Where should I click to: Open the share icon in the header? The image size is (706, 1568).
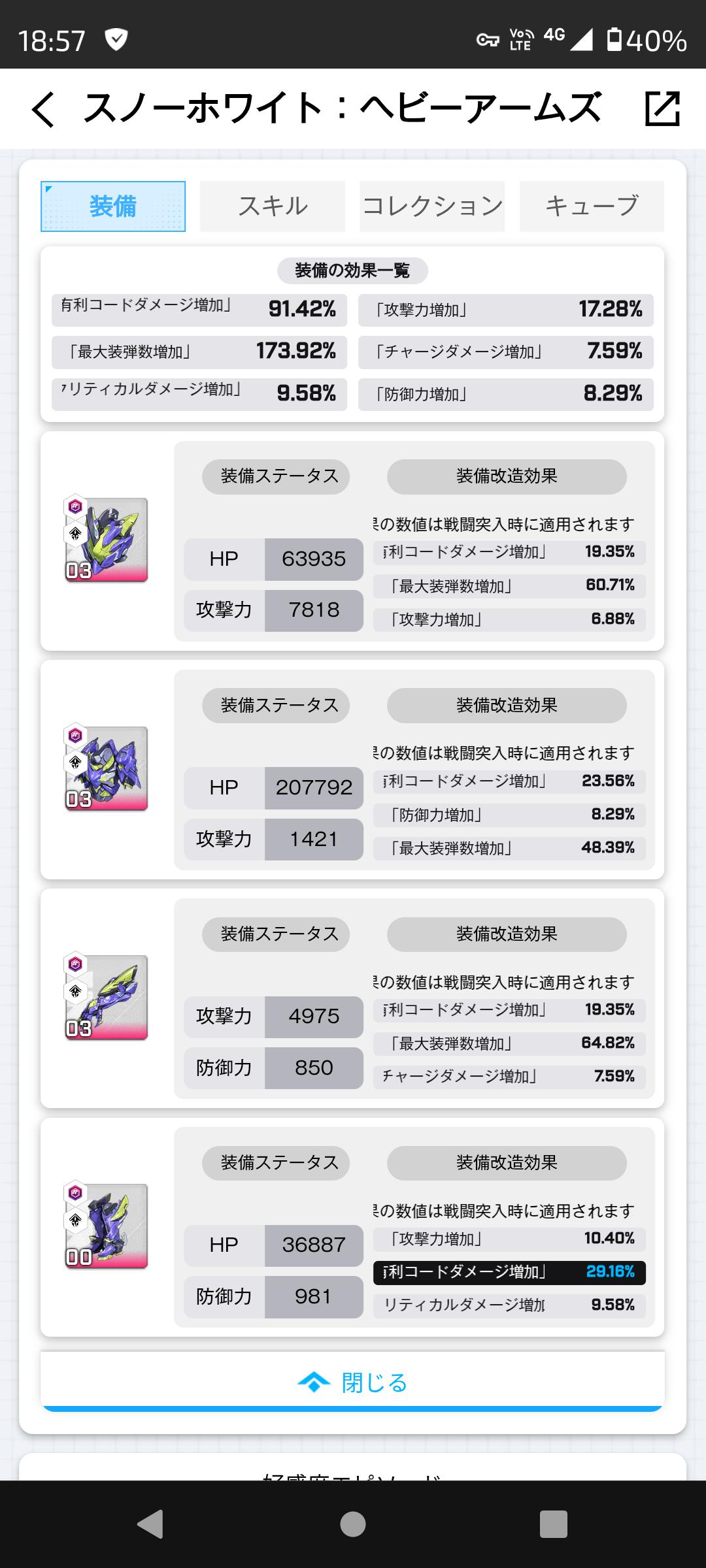[x=662, y=108]
